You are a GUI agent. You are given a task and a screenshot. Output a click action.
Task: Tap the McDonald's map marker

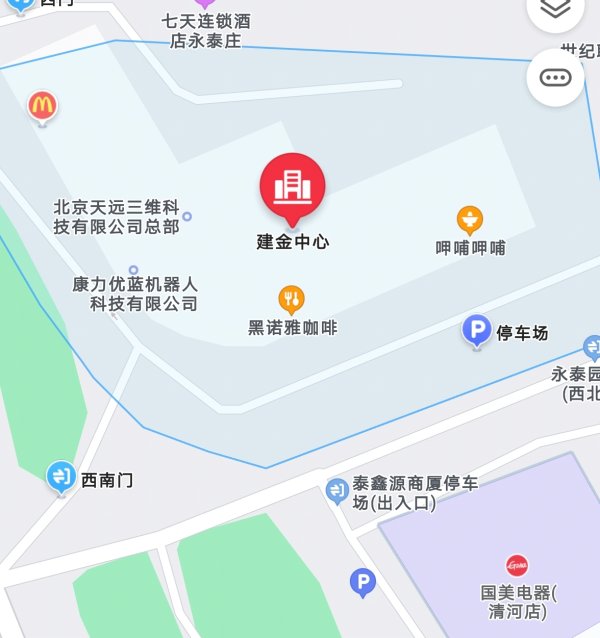(41, 105)
